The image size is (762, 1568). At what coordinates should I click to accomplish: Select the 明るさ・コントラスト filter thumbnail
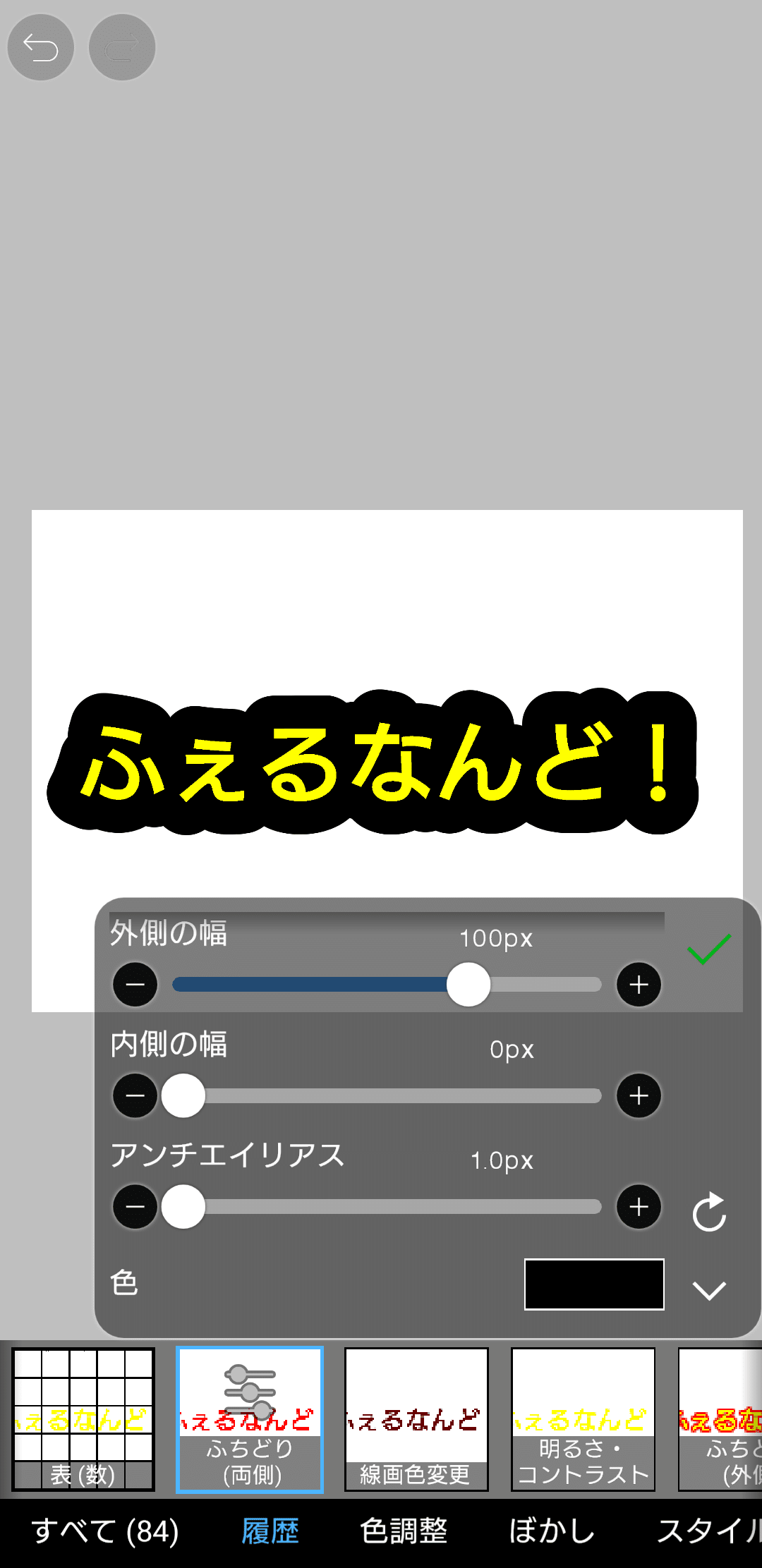583,1419
